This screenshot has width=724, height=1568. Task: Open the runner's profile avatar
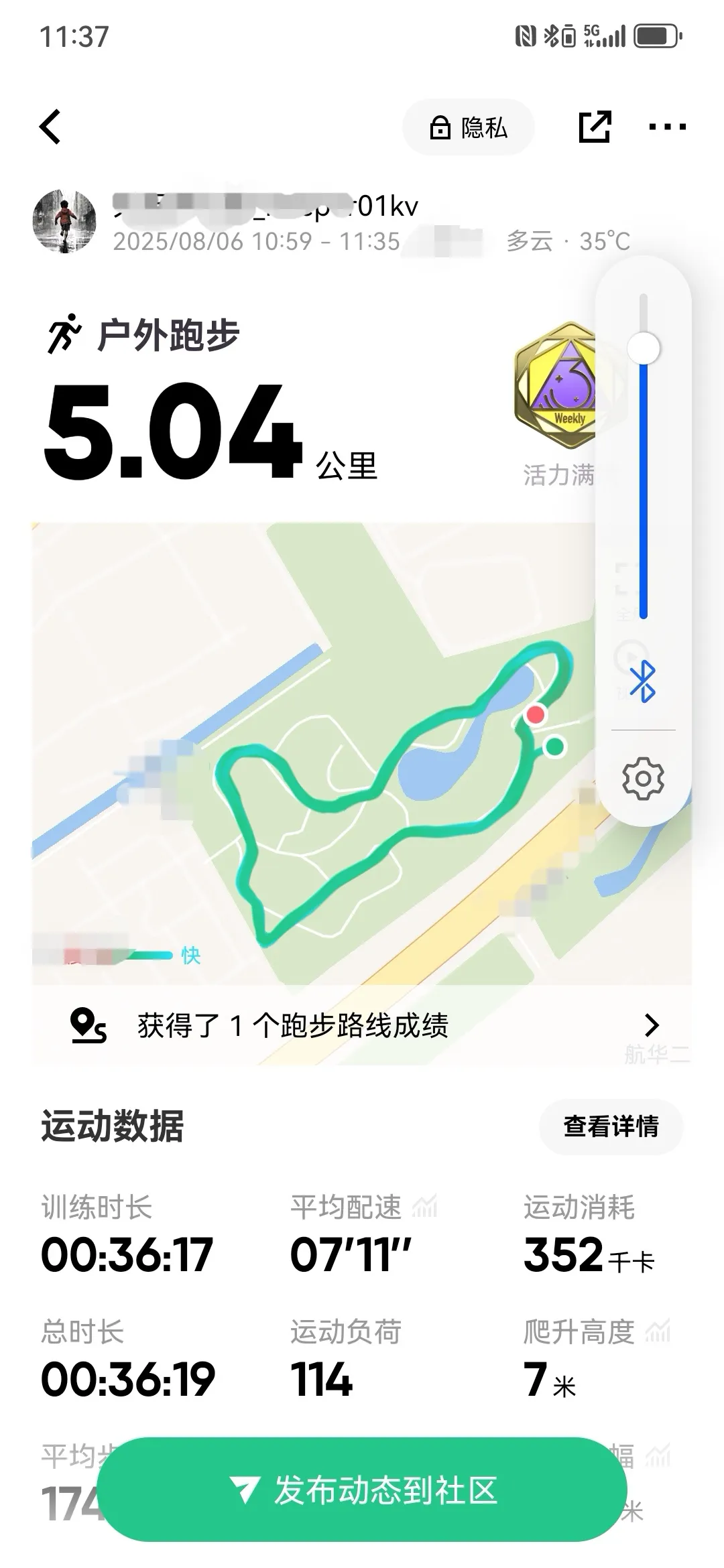point(64,221)
